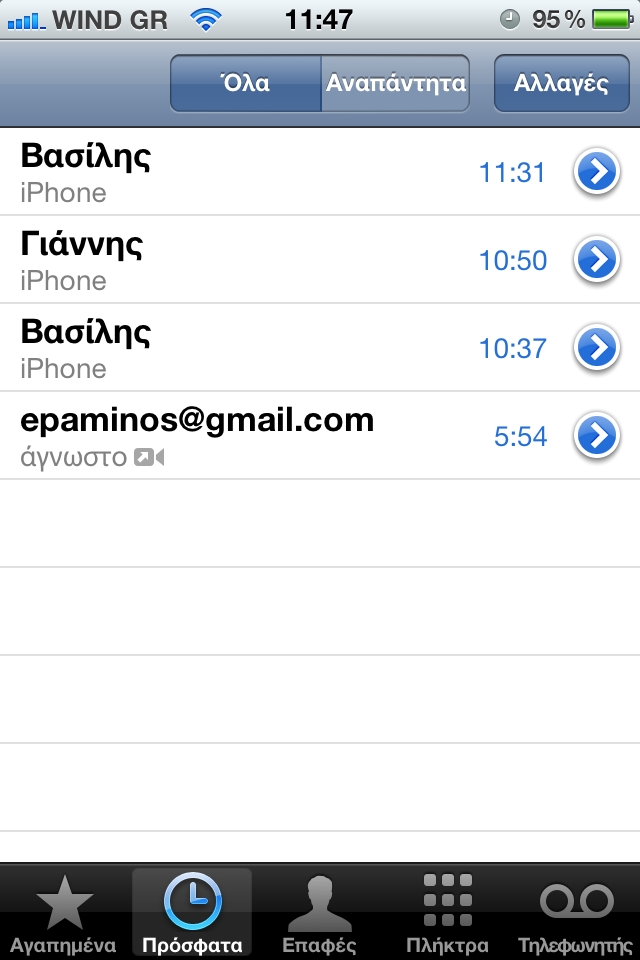The width and height of the screenshot is (640, 960).
Task: Redial the epaminos@gmail.com video call
Action: [x=250, y=436]
